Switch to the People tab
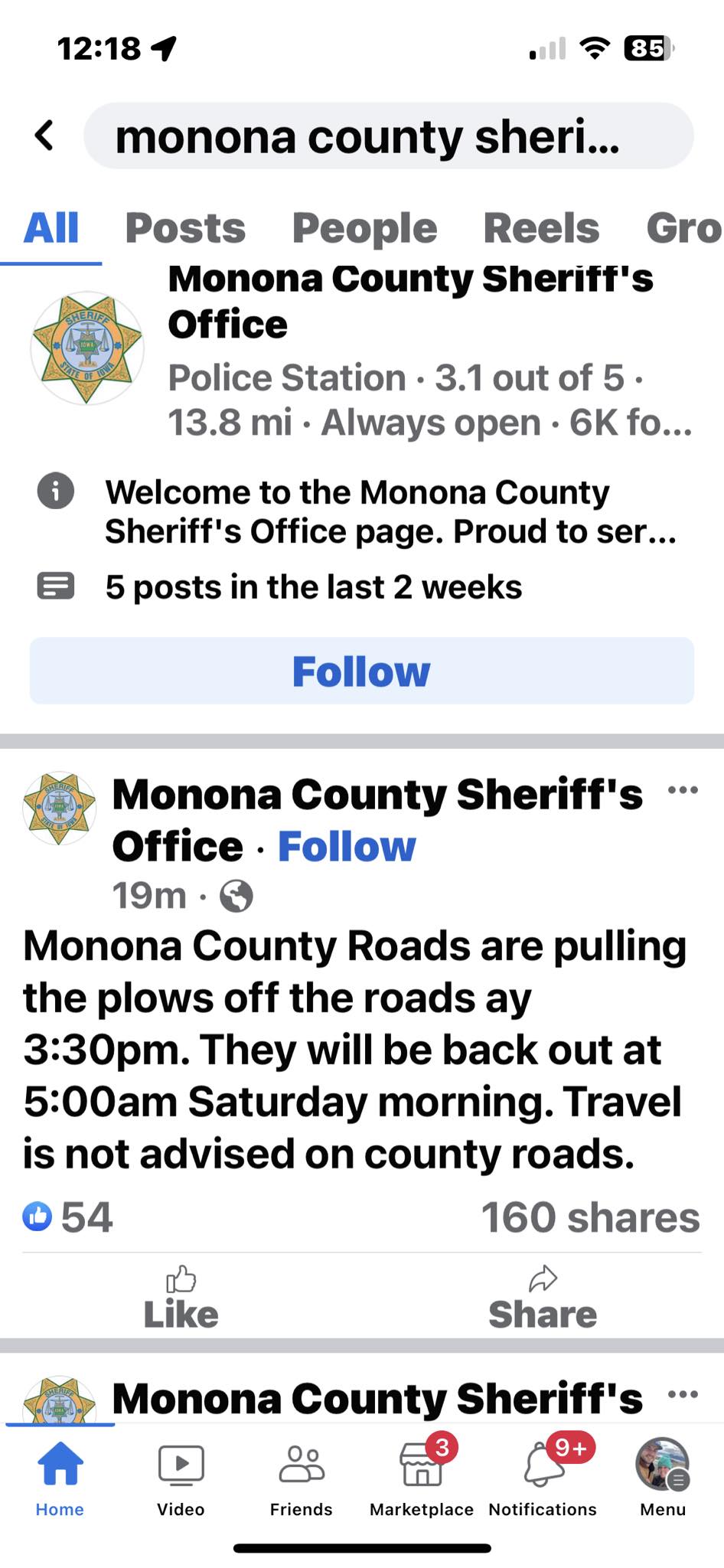The width and height of the screenshot is (724, 1568). [364, 228]
